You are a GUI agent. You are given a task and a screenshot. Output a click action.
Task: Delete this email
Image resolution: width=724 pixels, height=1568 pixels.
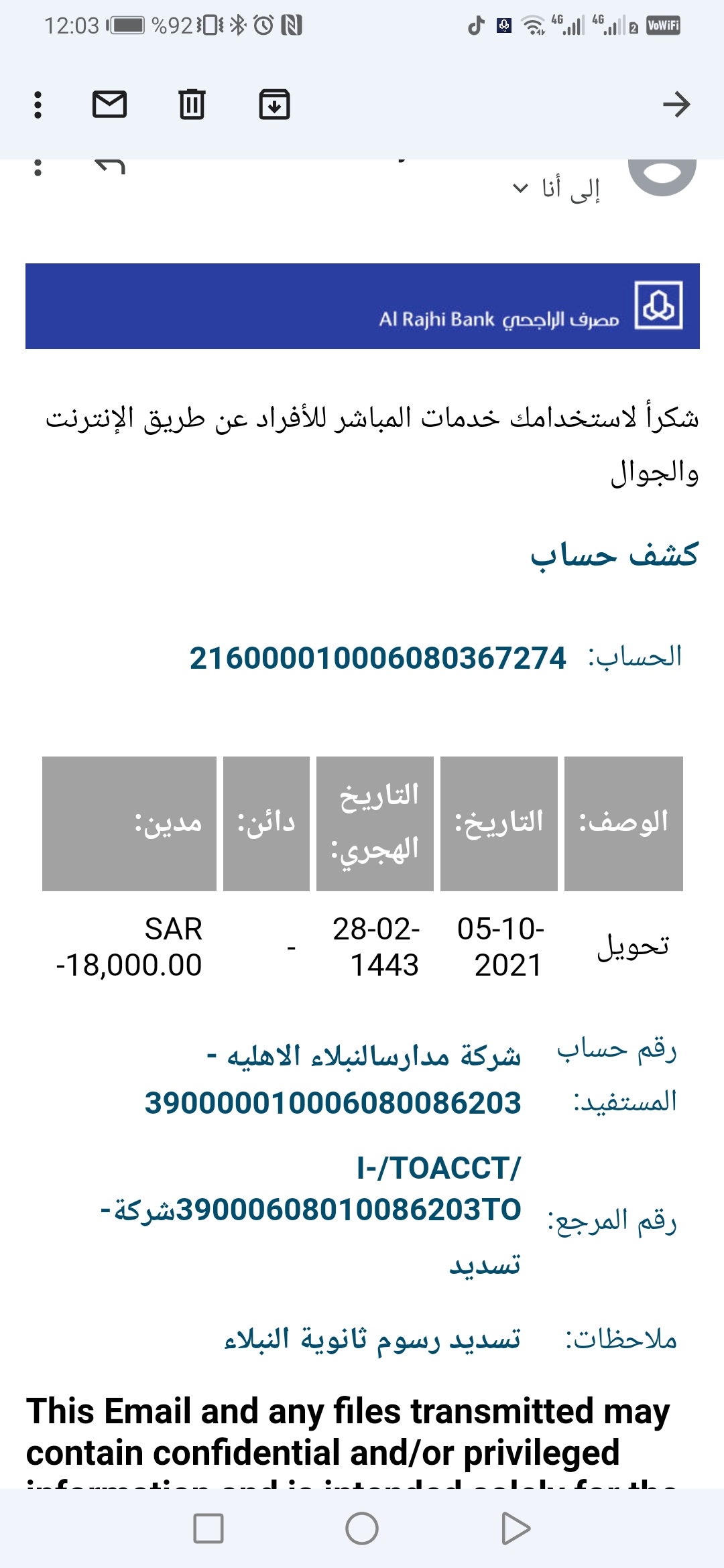coord(192,105)
